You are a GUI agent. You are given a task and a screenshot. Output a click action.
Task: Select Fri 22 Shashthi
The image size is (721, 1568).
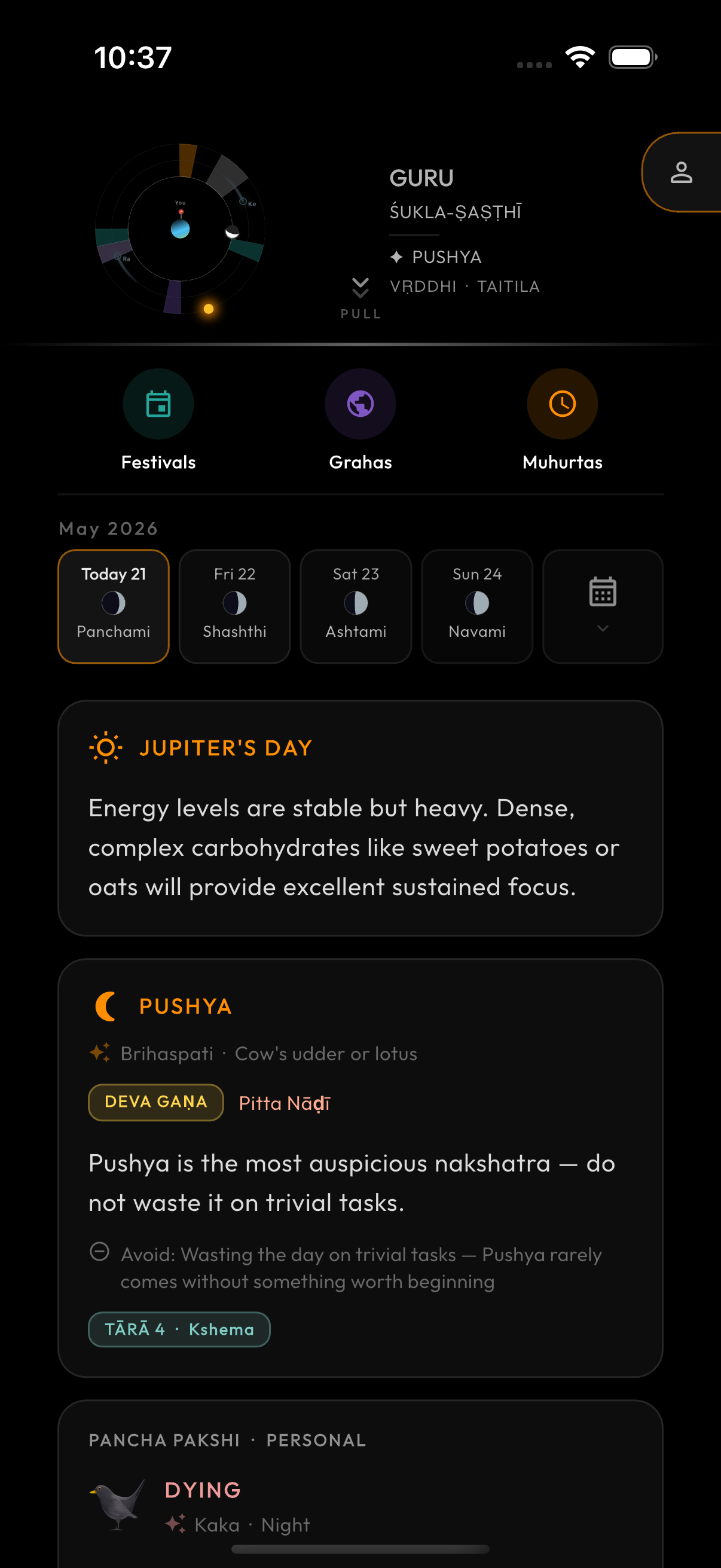[x=235, y=606]
